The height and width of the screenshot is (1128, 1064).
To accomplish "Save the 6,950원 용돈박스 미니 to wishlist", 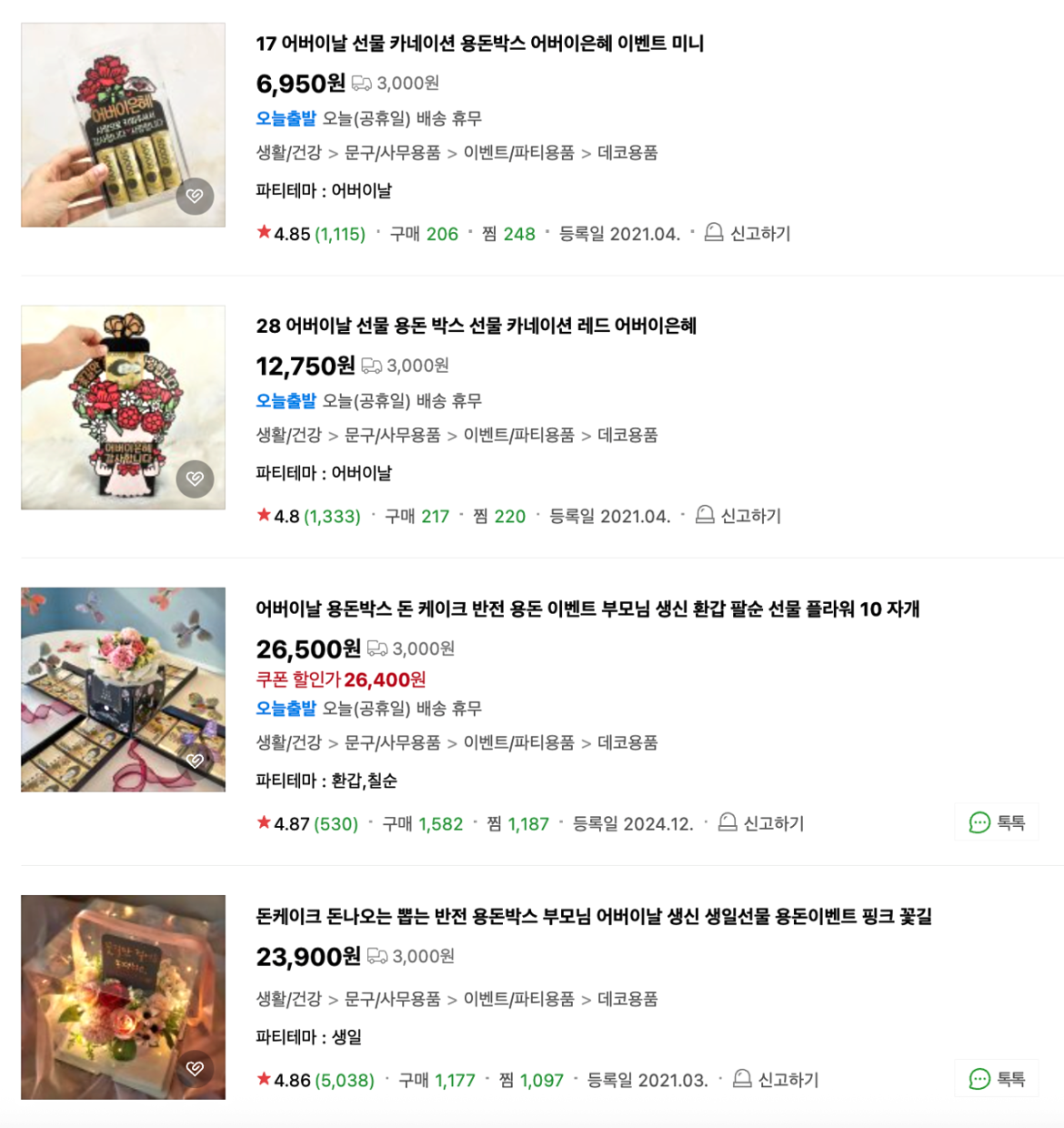I will [x=195, y=196].
